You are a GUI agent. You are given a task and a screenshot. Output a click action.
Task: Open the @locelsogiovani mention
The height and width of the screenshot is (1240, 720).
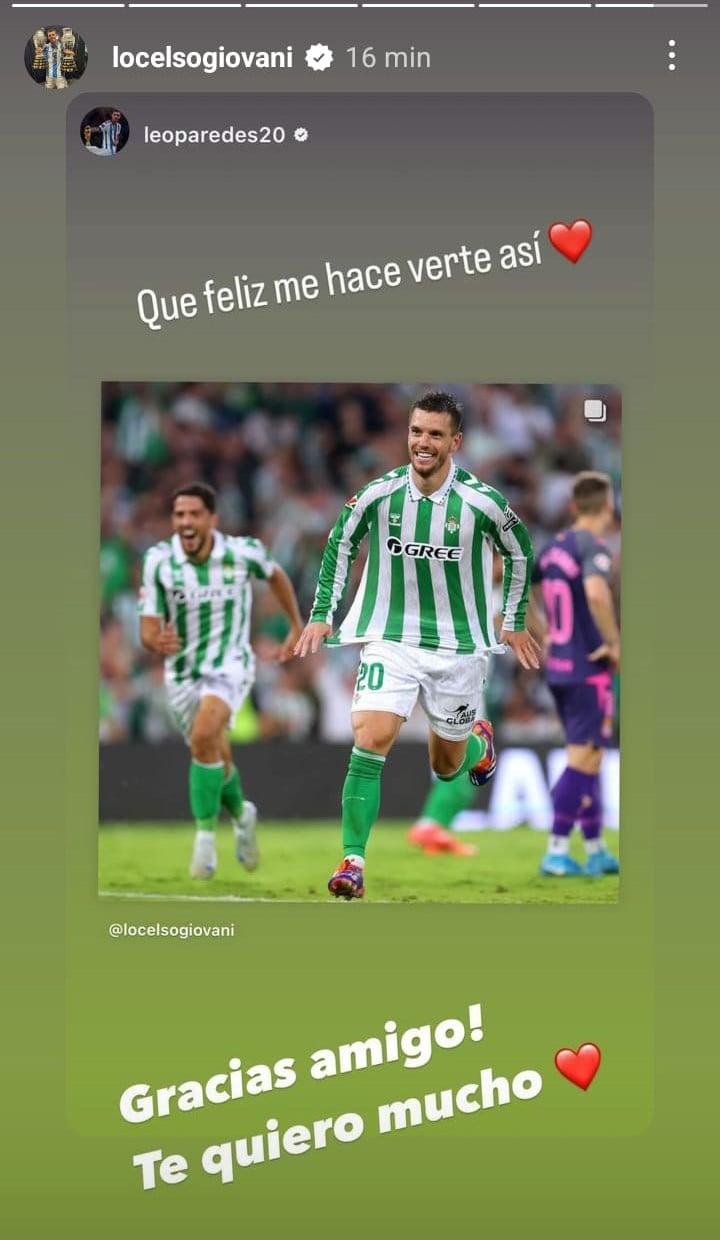pyautogui.click(x=171, y=930)
